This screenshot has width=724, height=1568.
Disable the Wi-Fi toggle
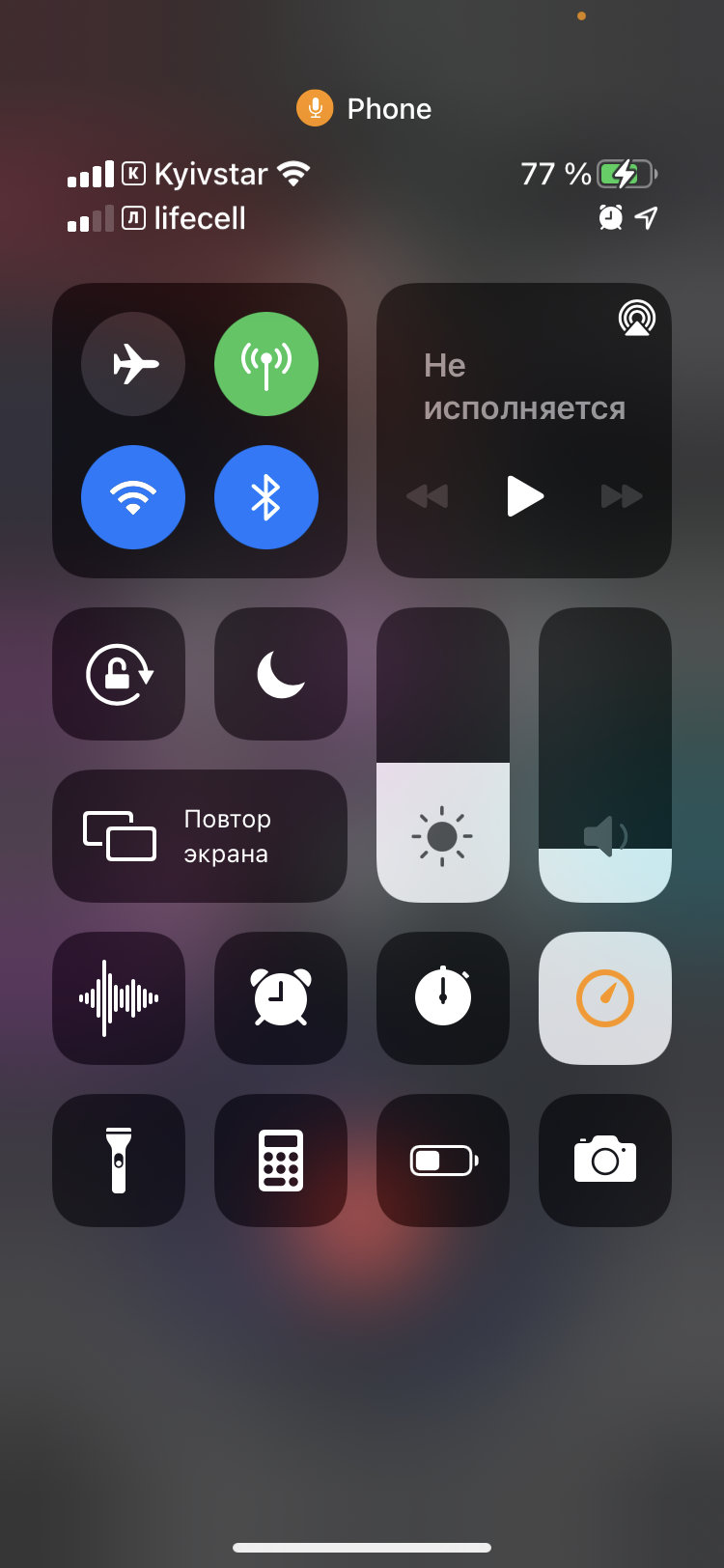coord(133,497)
